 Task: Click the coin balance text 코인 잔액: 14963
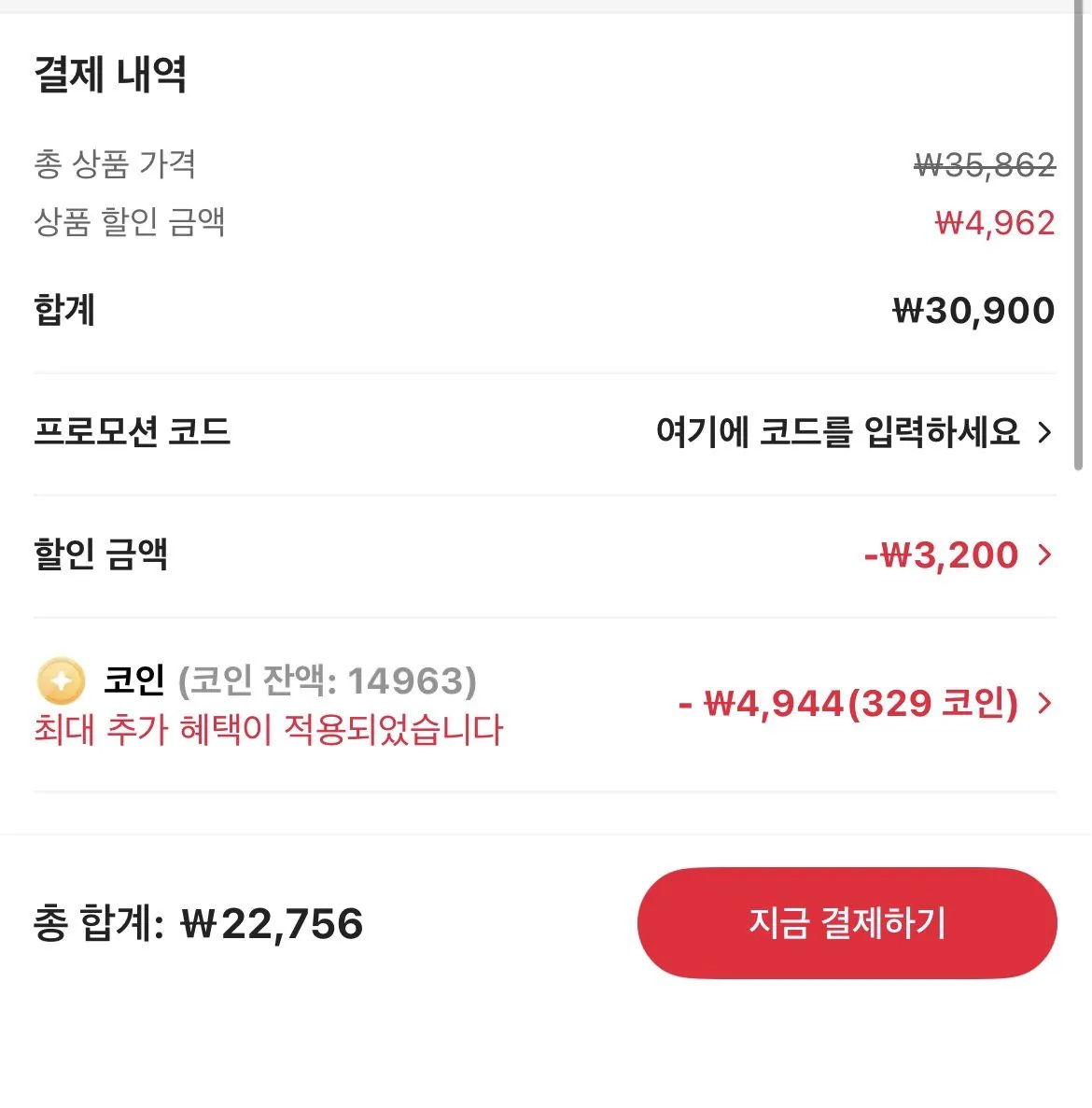327,681
